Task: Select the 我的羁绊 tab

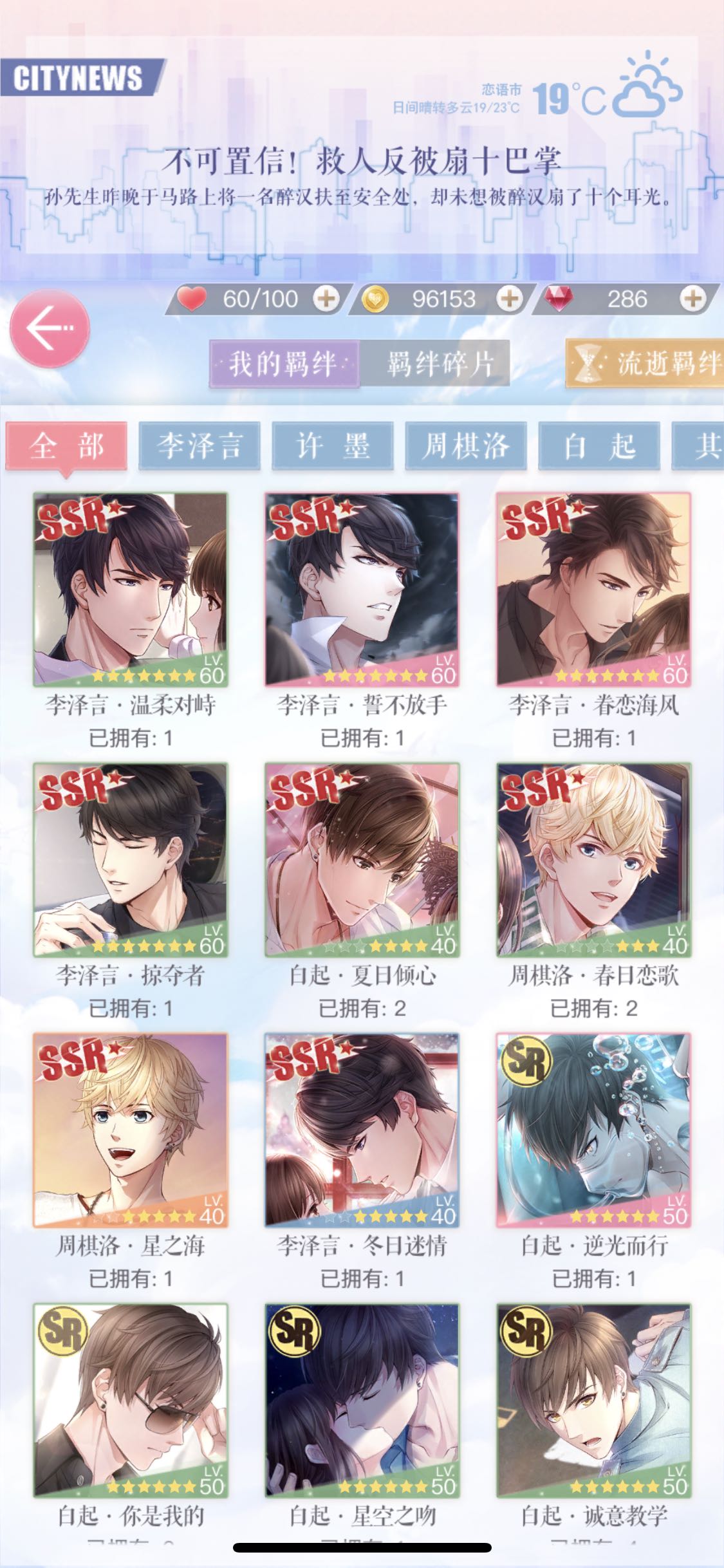Action: pyautogui.click(x=284, y=364)
